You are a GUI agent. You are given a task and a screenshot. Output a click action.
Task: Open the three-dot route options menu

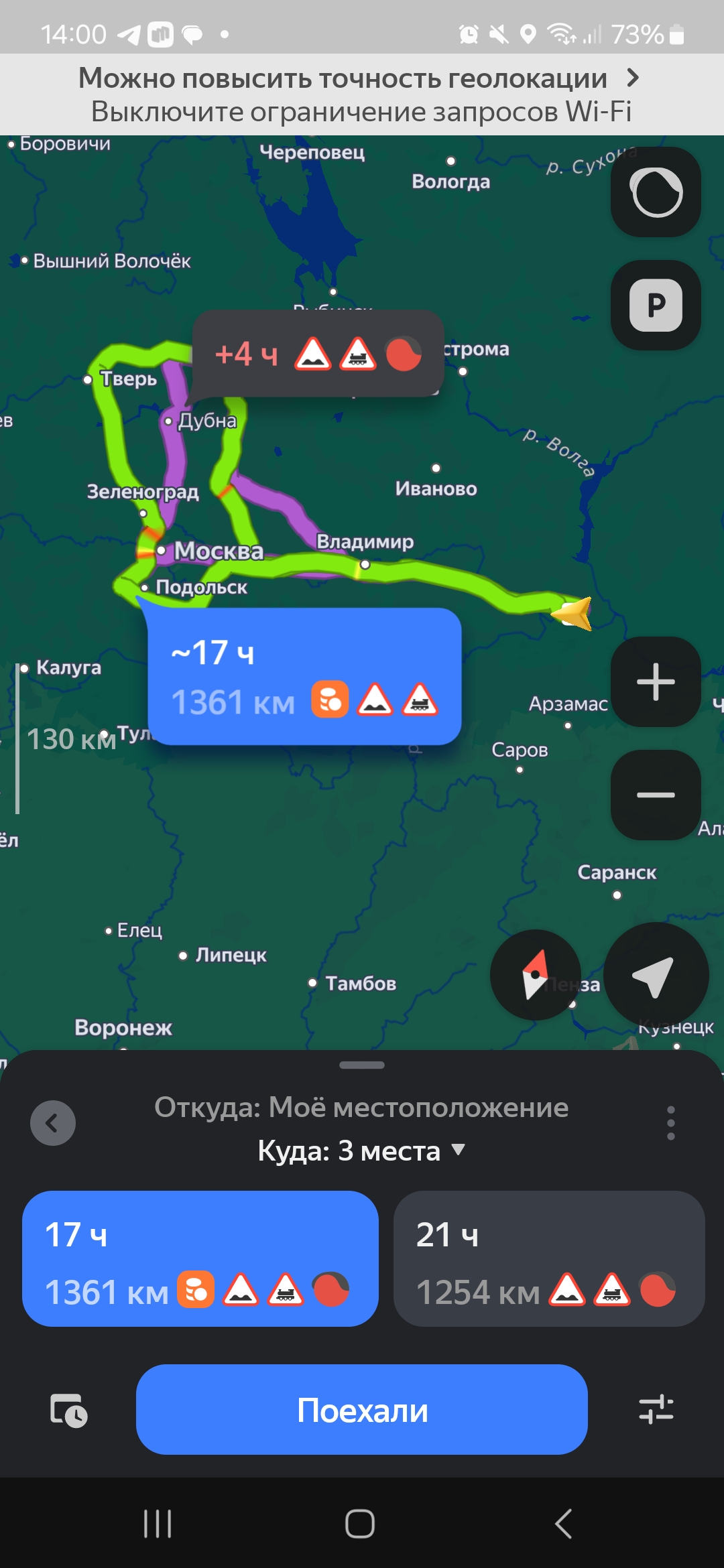(x=670, y=1123)
